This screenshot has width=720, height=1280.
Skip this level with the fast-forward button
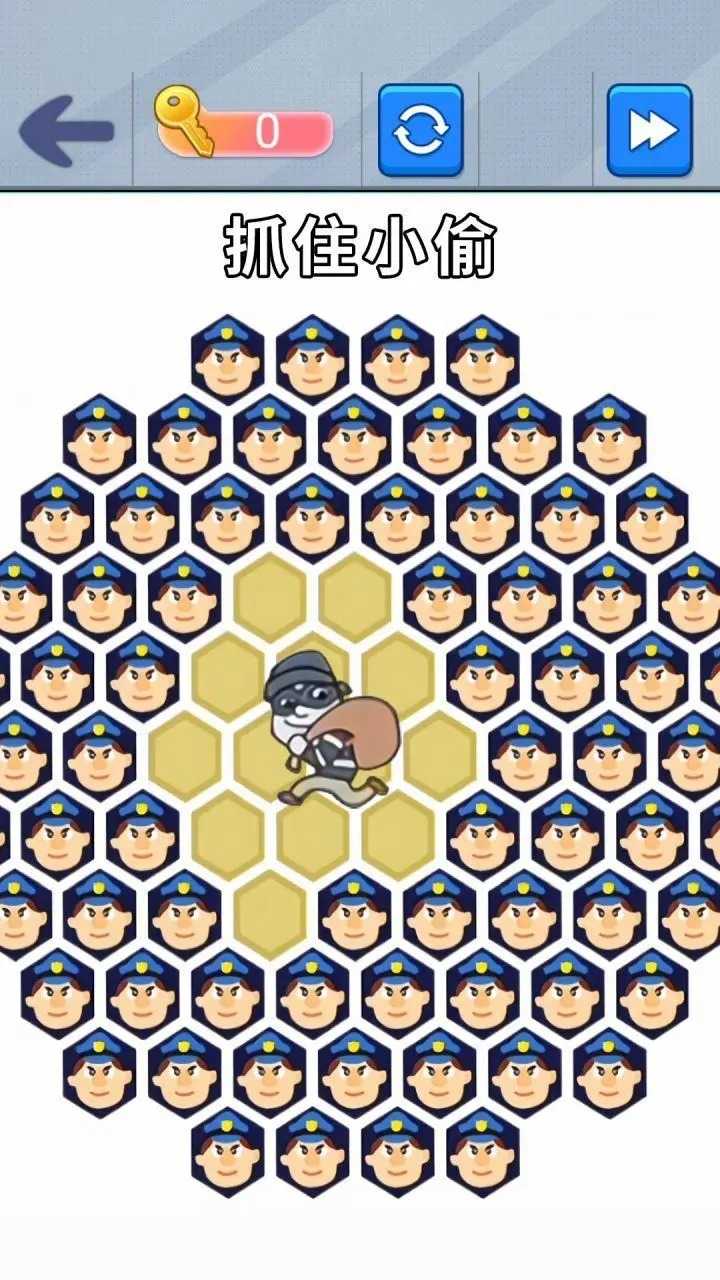coord(650,130)
